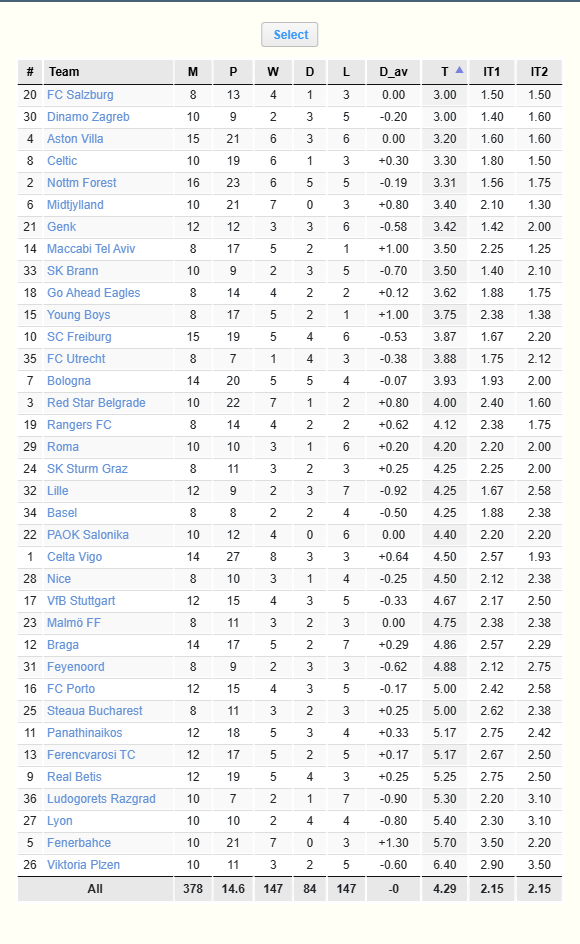Open Fenerbahce team link

pyautogui.click(x=79, y=843)
